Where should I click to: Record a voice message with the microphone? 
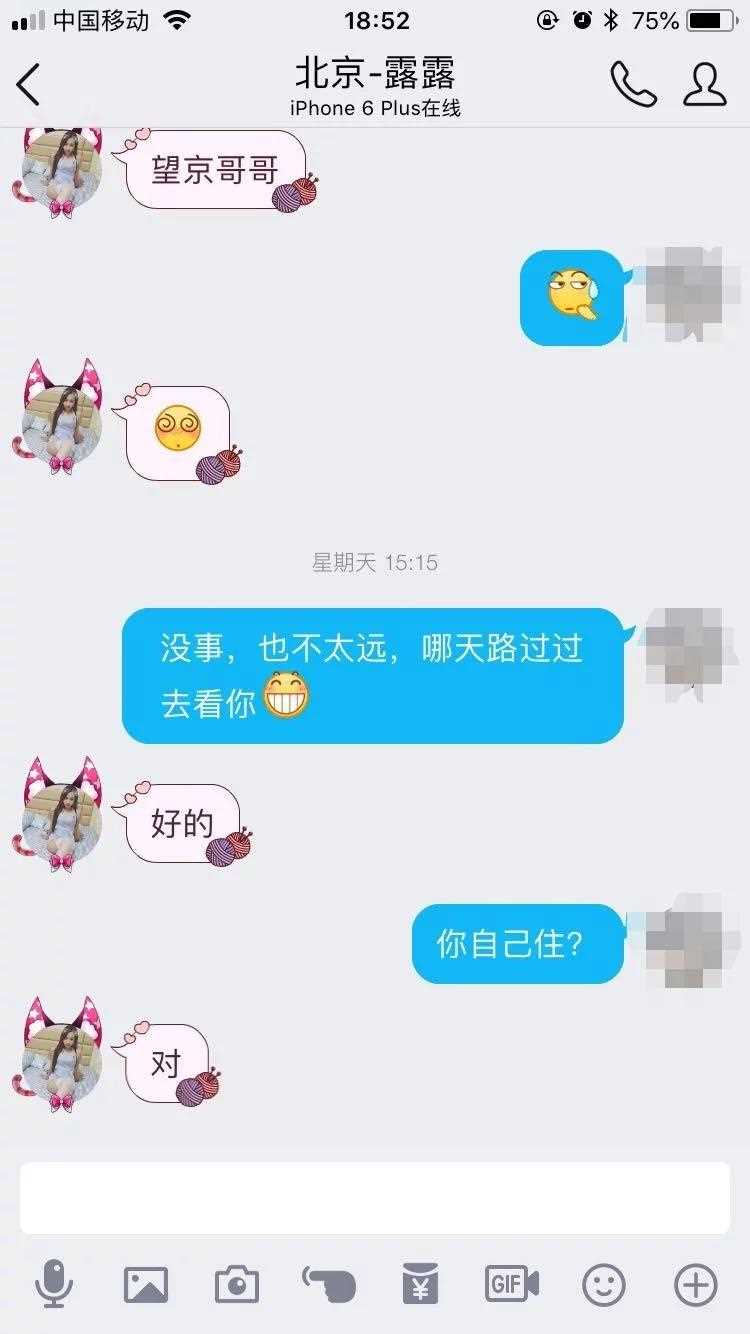click(x=54, y=1284)
